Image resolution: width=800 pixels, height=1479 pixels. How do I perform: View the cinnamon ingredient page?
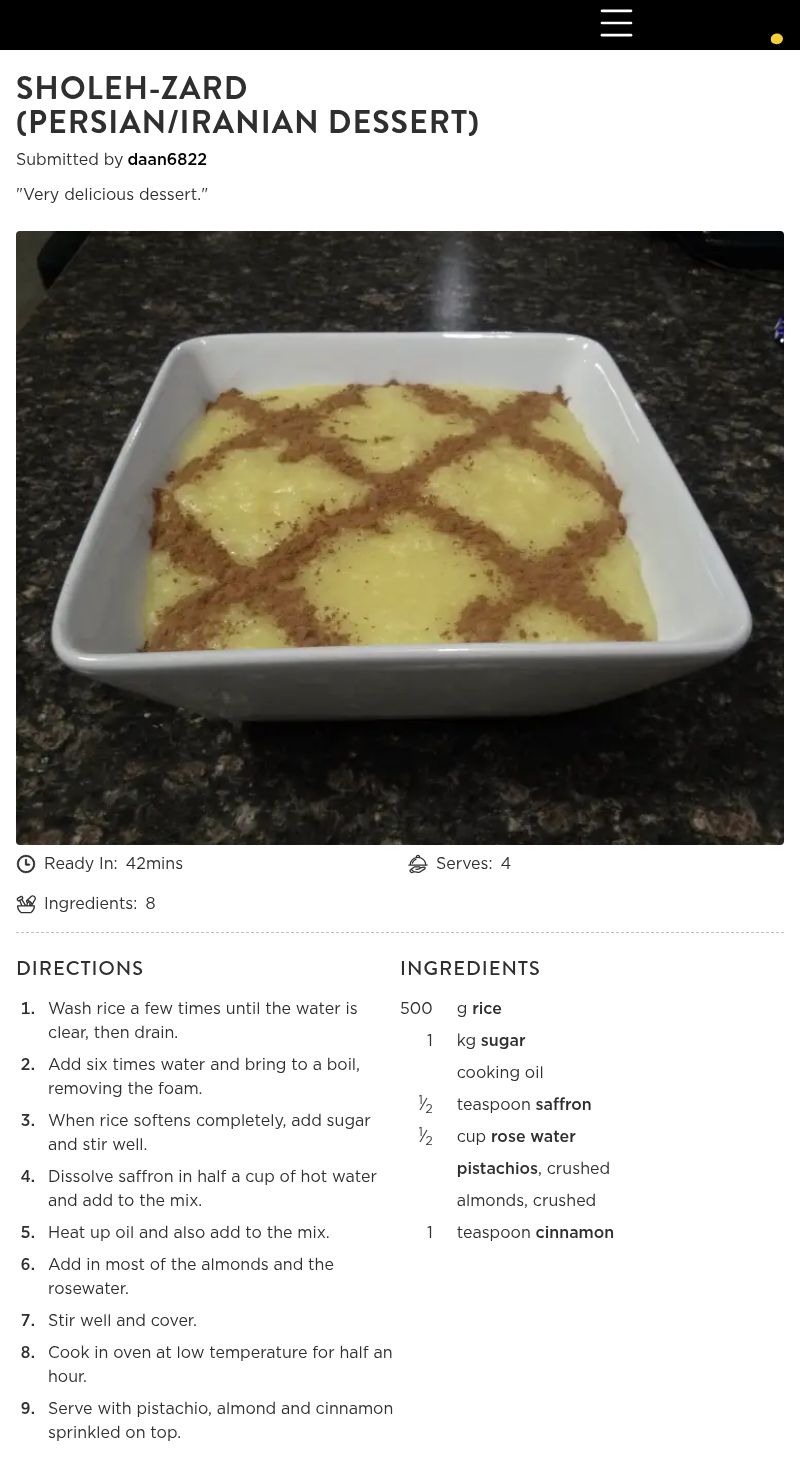click(574, 1233)
